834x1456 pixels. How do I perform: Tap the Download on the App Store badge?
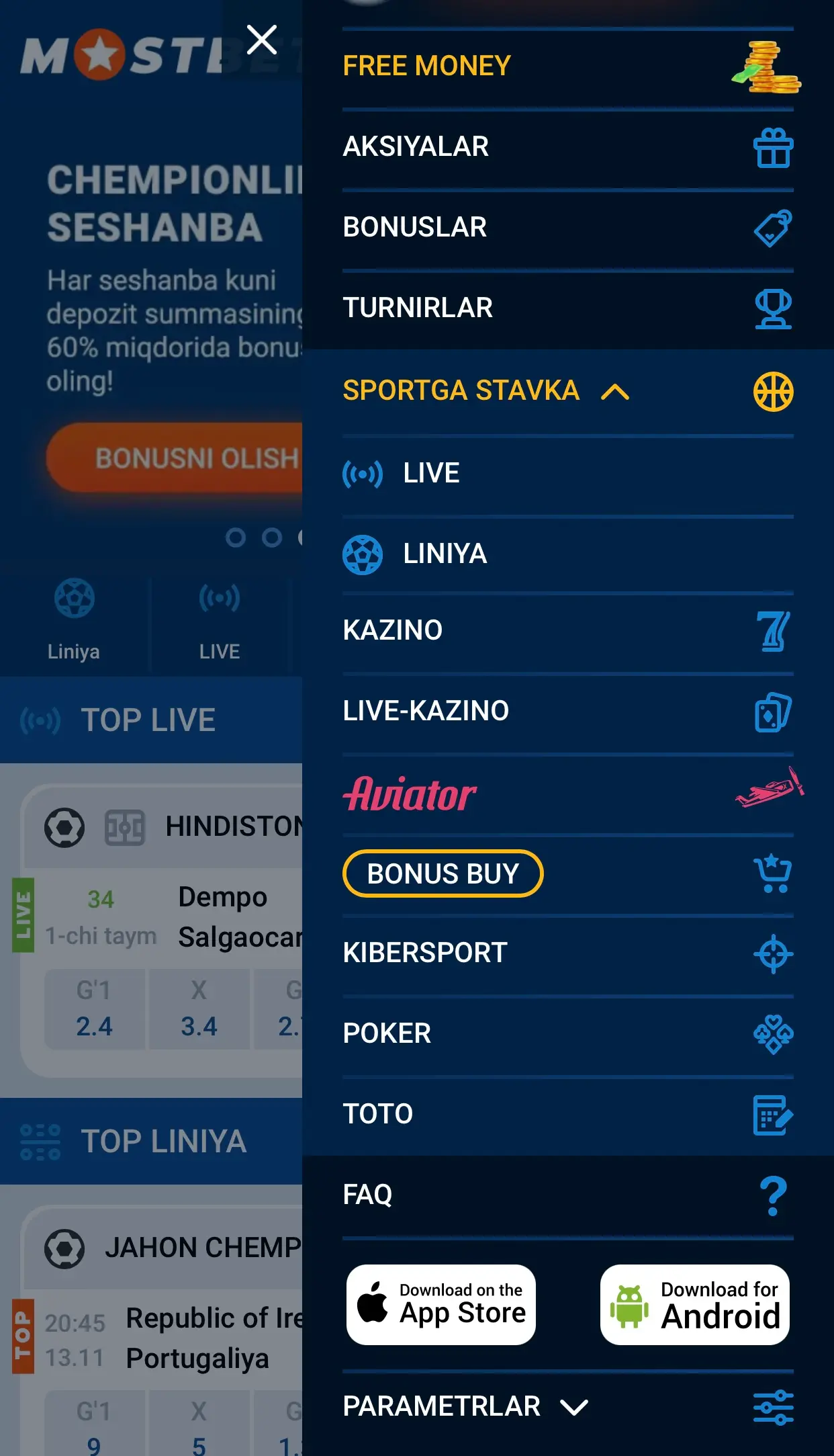(440, 1304)
